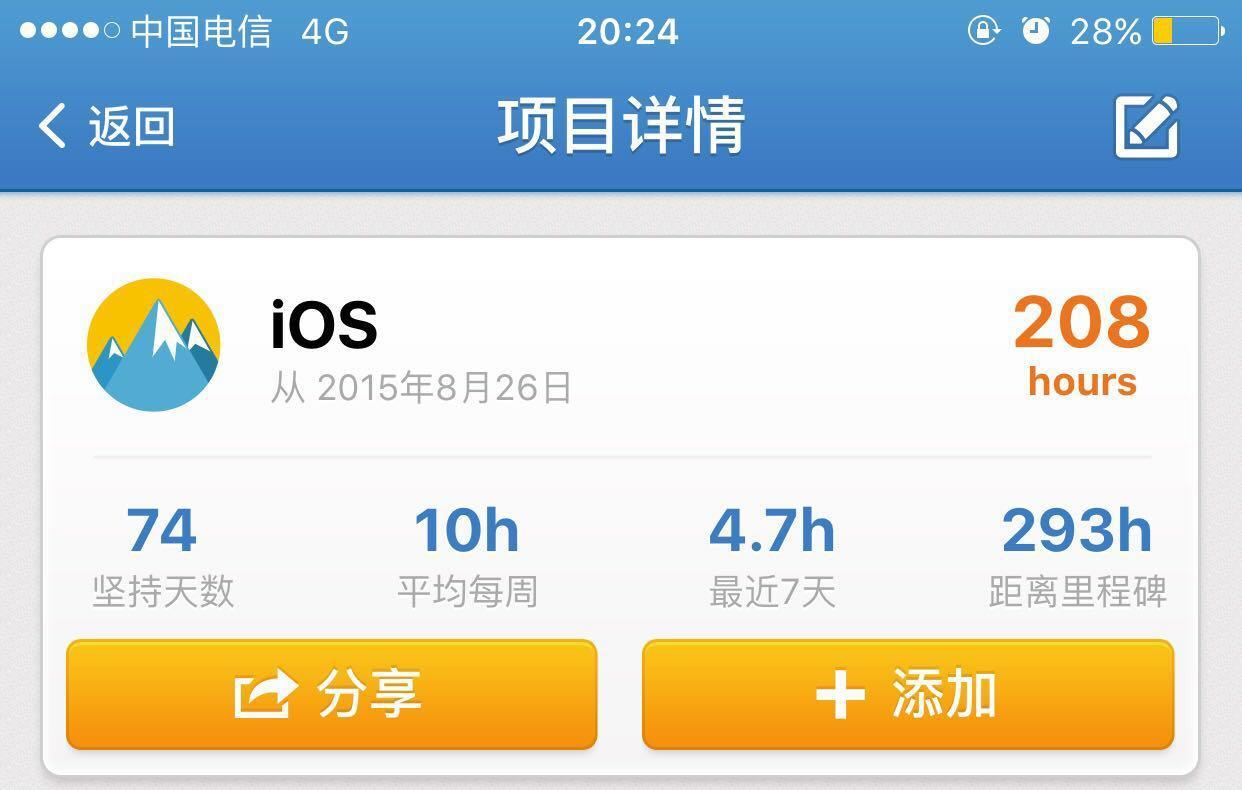Viewport: 1242px width, 790px height.
Task: Share the iOS project with 分享
Action: (x=332, y=695)
